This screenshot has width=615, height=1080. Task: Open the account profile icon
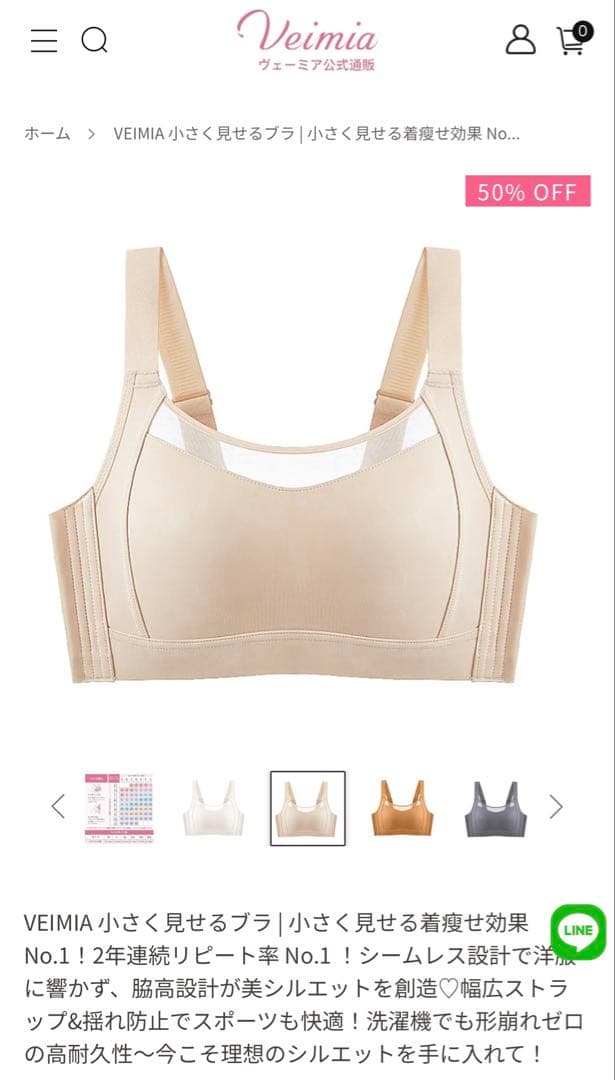click(520, 40)
